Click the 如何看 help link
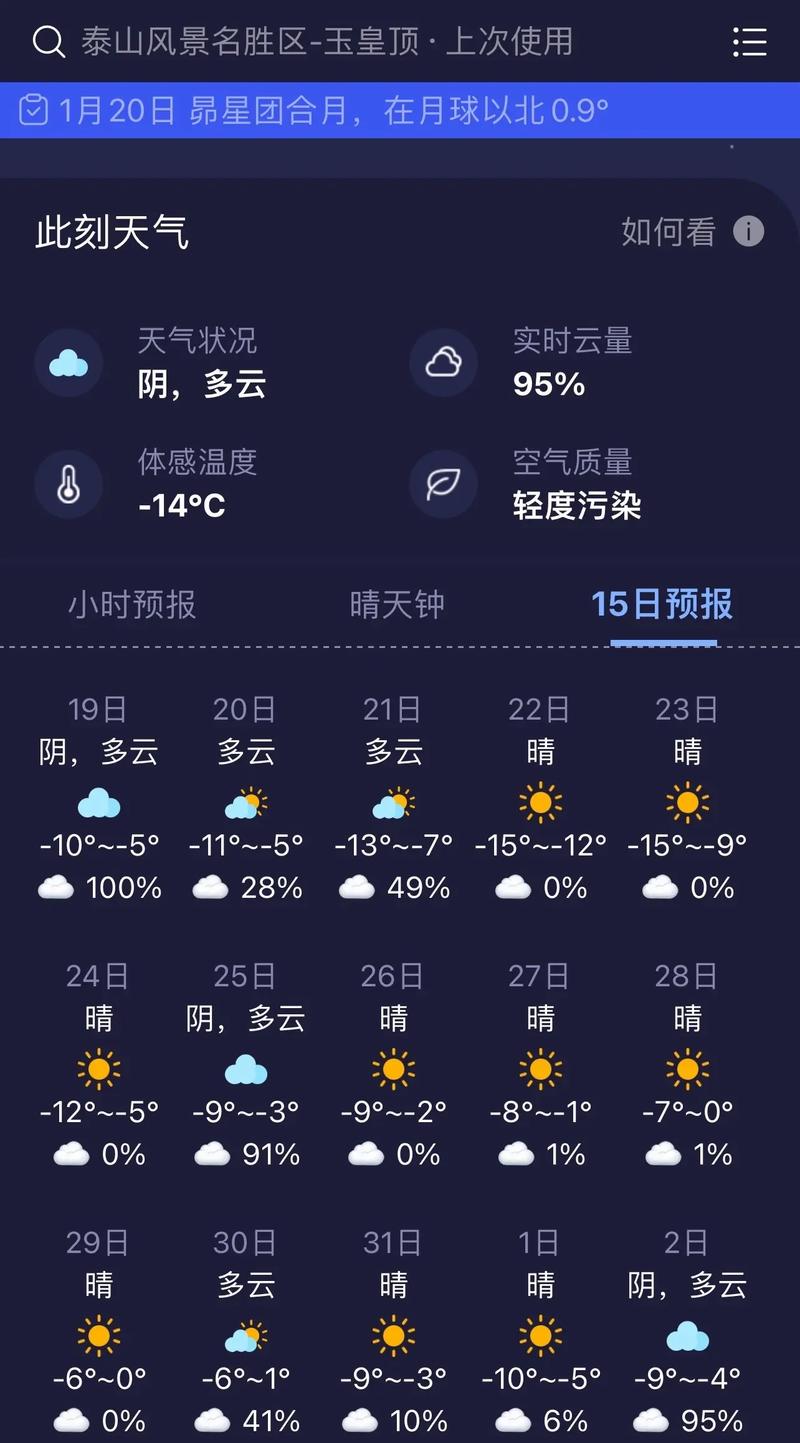 [669, 232]
